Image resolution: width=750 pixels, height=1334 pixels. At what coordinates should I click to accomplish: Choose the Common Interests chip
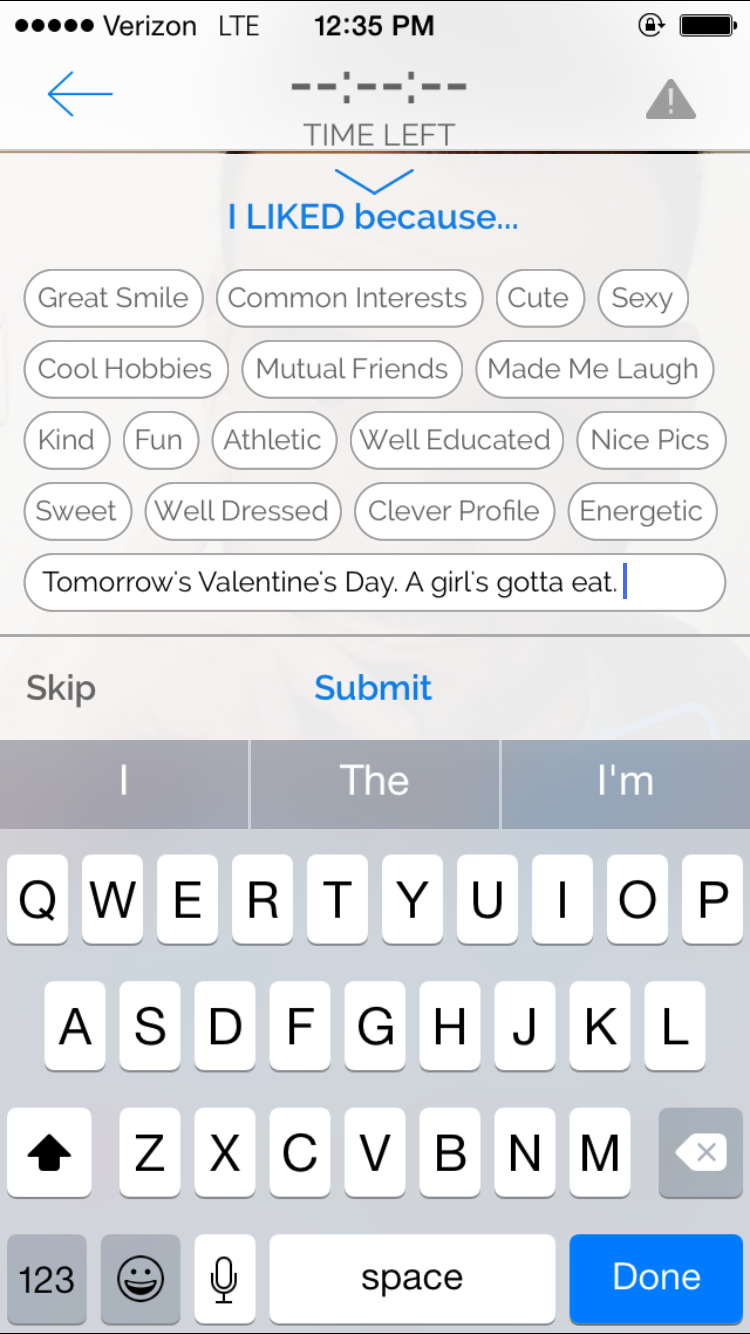[x=348, y=298]
